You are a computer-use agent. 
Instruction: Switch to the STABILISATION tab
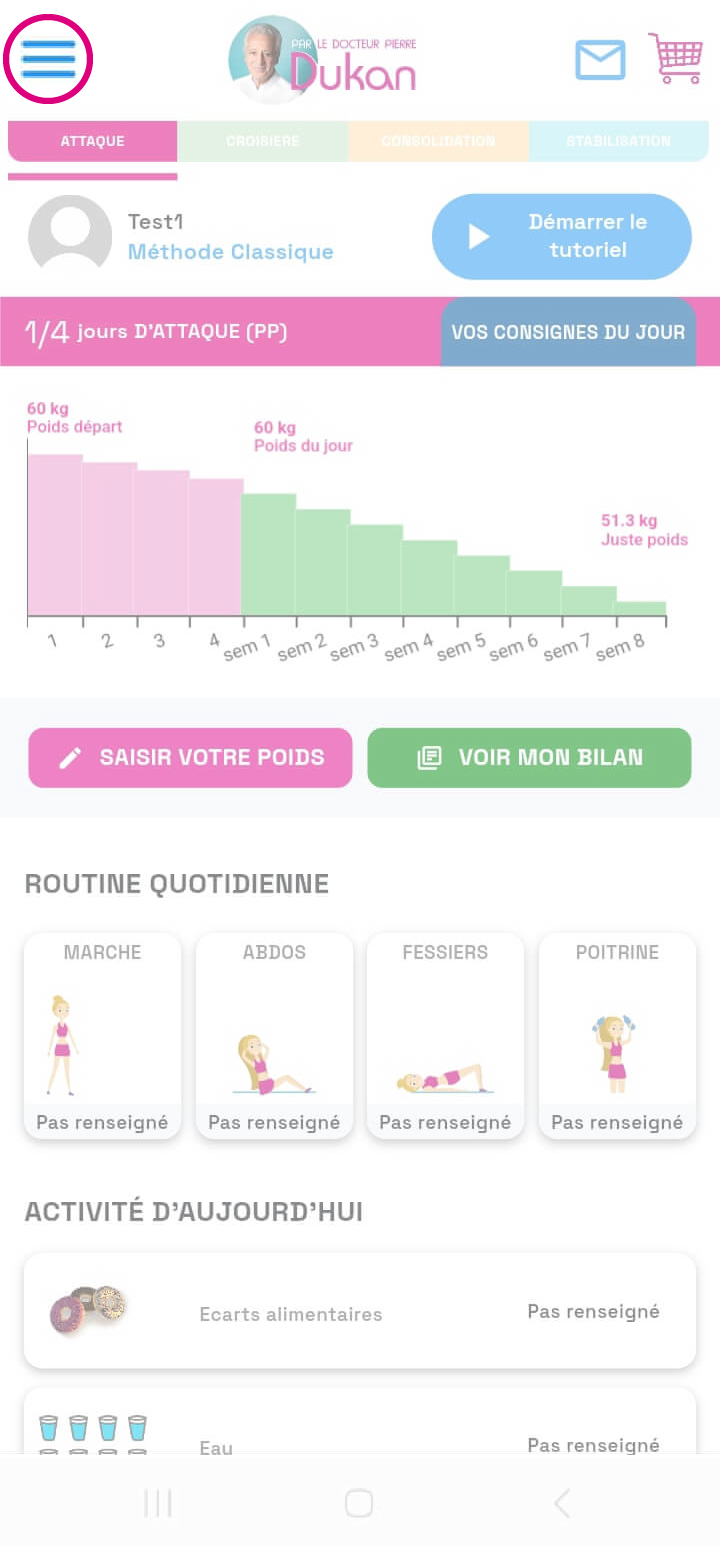coord(618,141)
